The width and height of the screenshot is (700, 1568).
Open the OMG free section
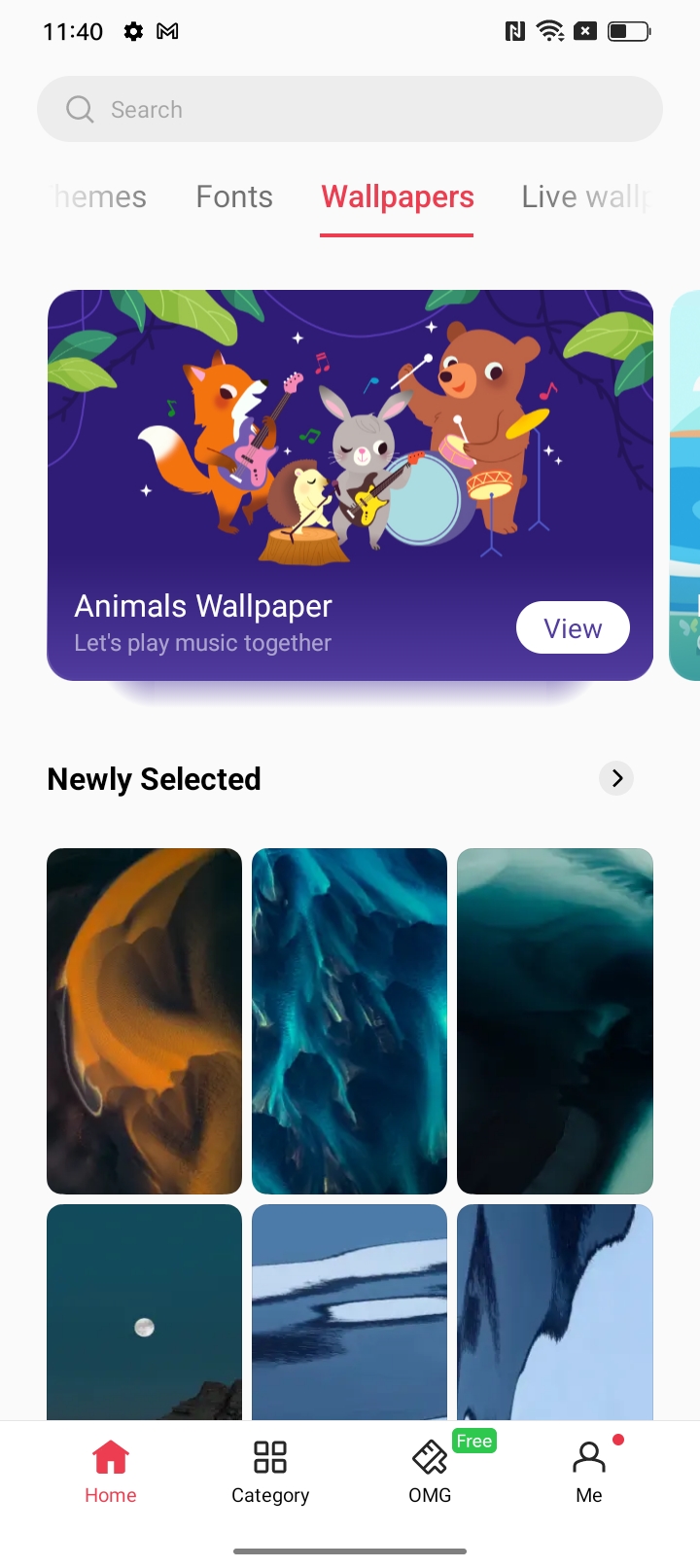click(430, 1473)
